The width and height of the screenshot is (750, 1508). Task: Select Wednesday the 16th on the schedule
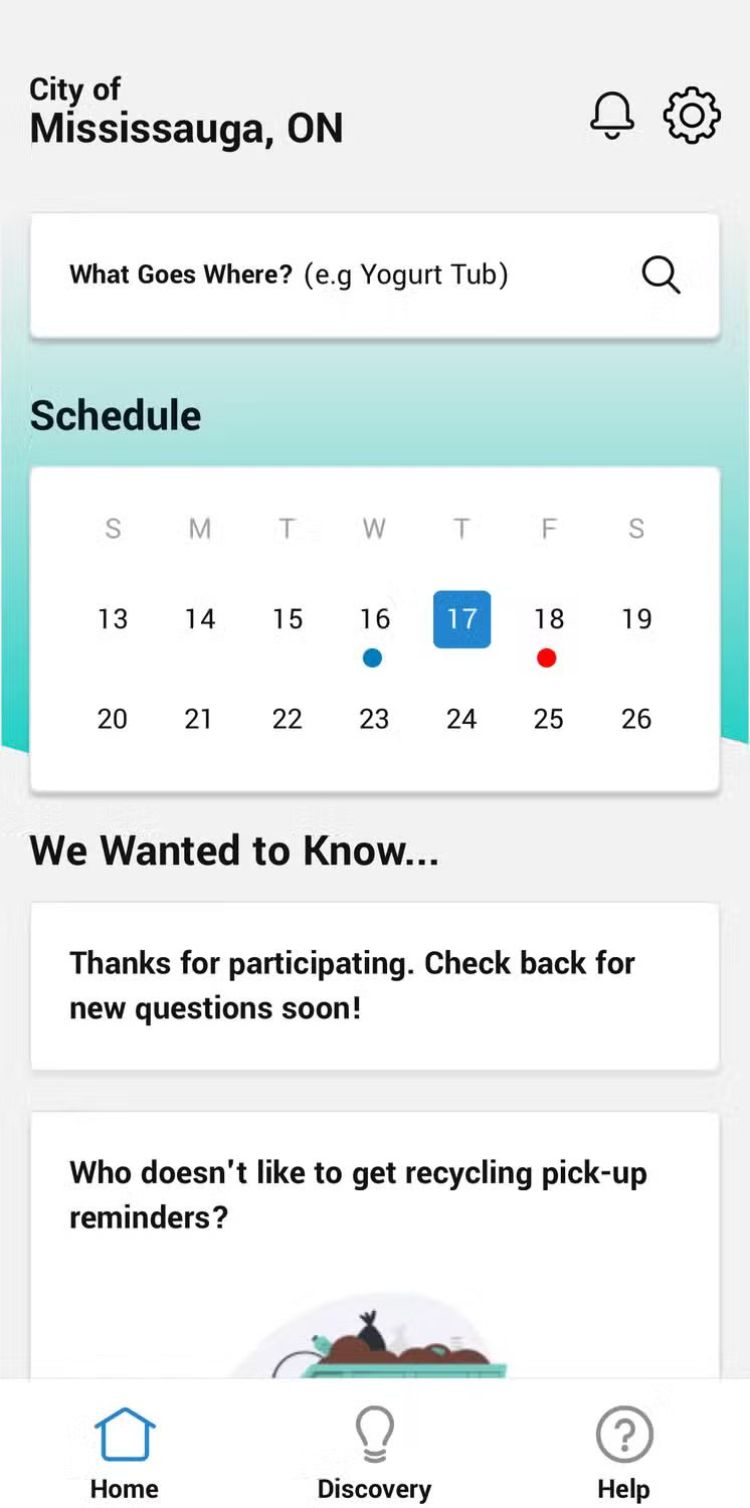(374, 620)
